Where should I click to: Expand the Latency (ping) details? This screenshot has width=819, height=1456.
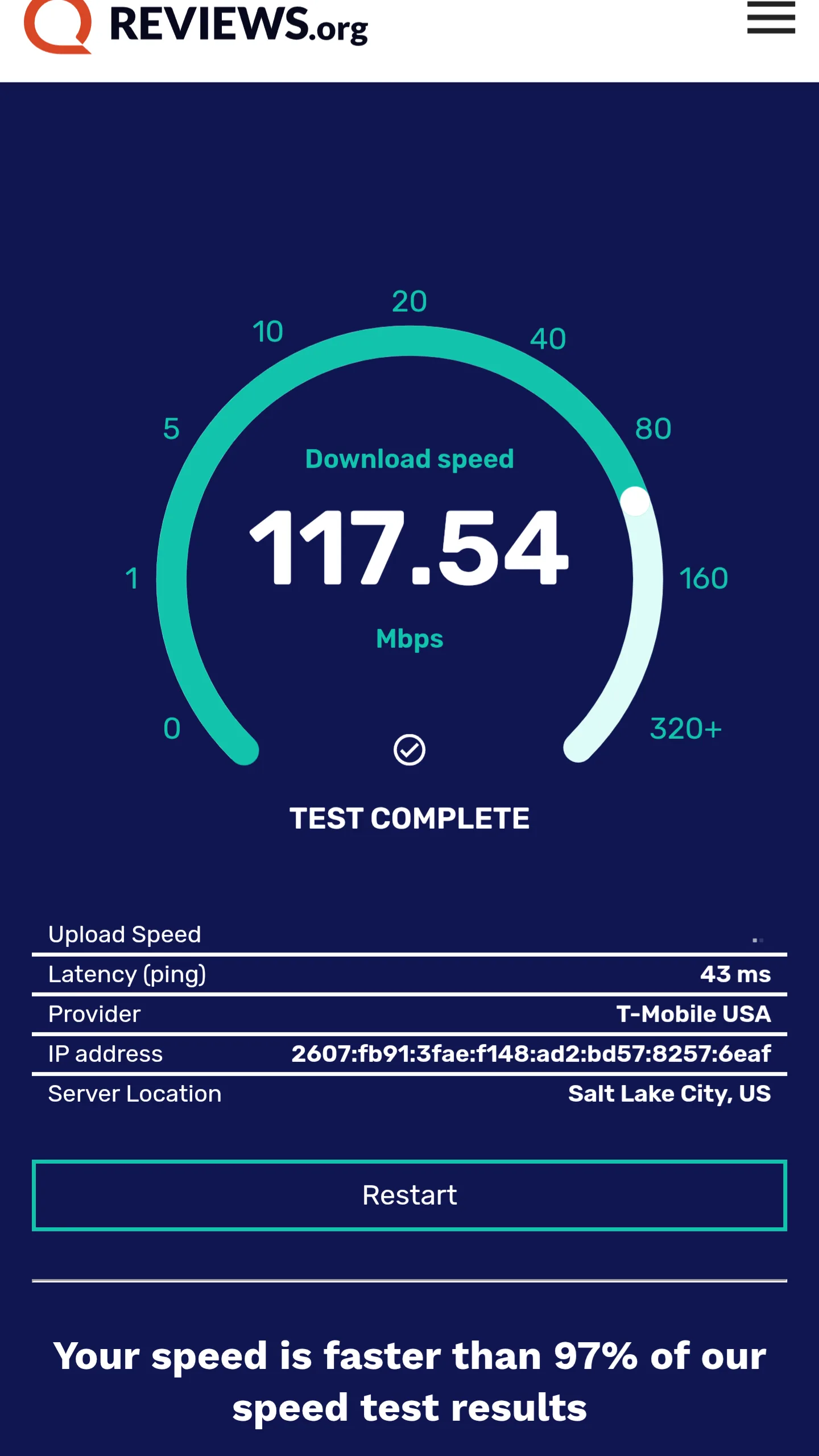[x=409, y=974]
